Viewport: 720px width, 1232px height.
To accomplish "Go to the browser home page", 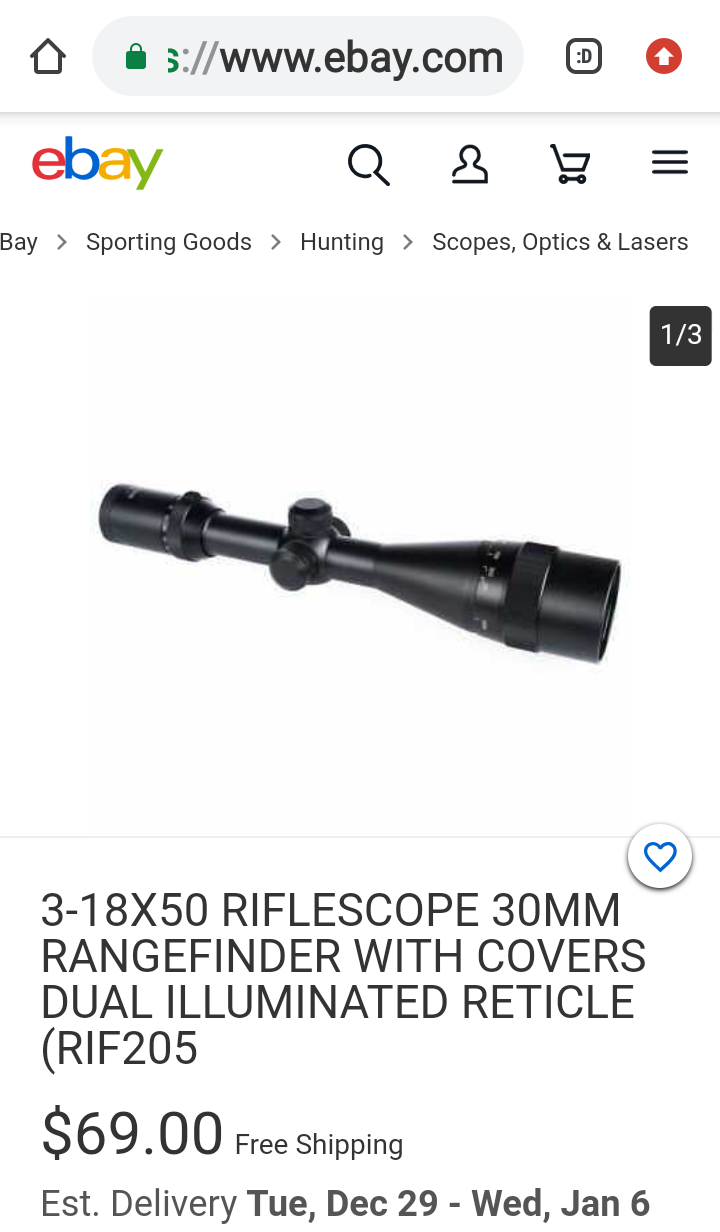I will point(48,57).
